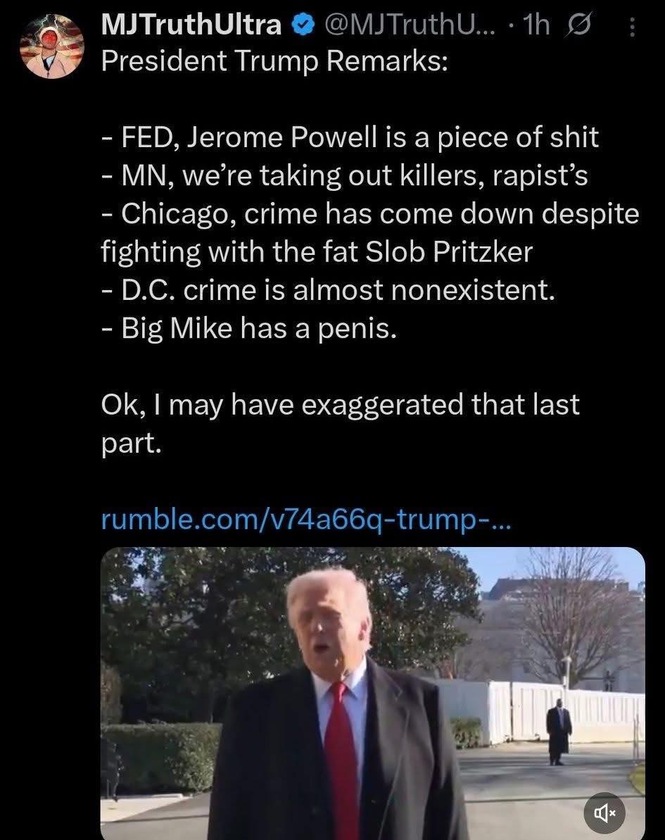Open the rumble.com link
This screenshot has width=665, height=840.
coord(309,520)
